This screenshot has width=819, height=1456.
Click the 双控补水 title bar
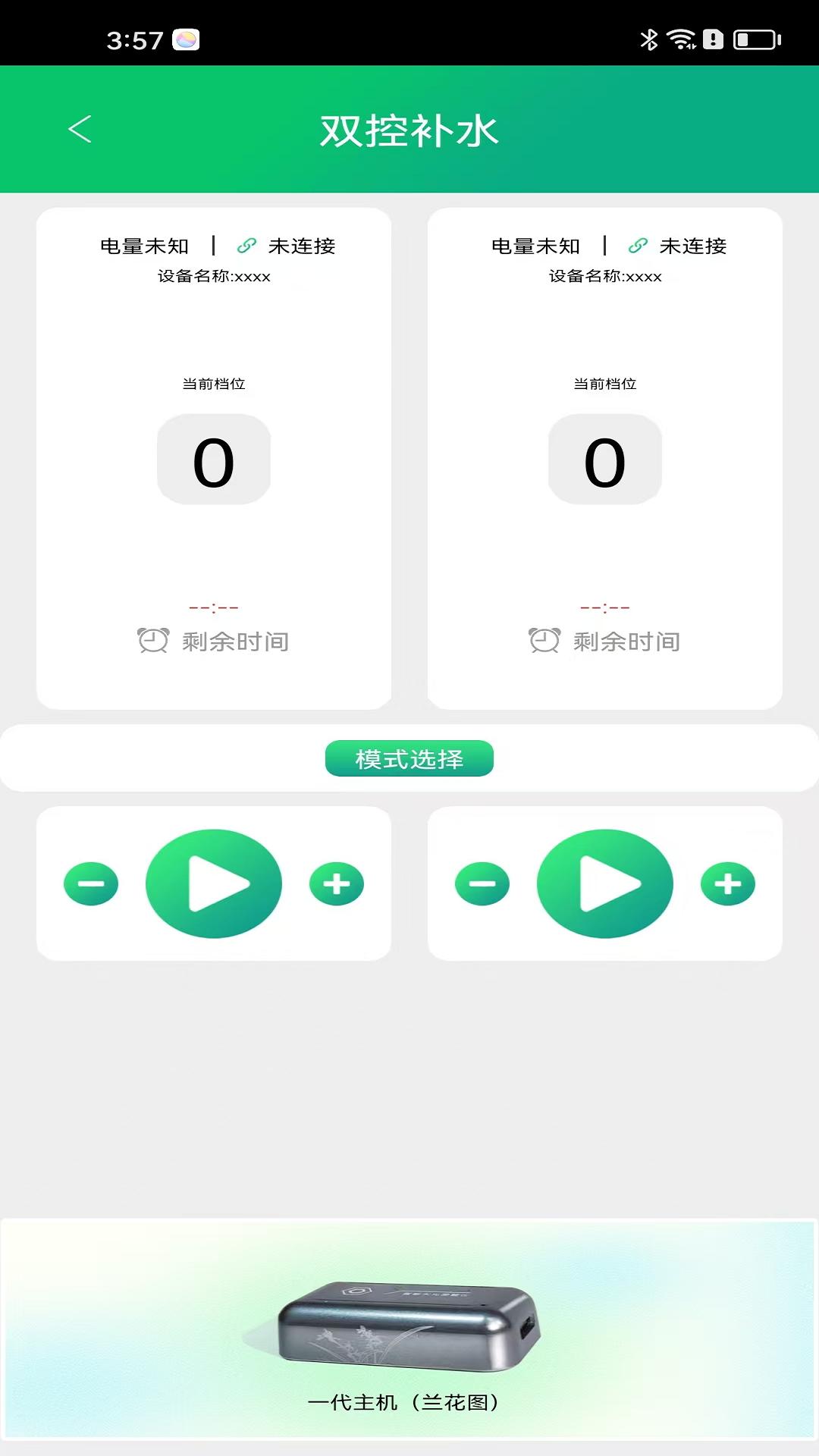[x=409, y=129]
